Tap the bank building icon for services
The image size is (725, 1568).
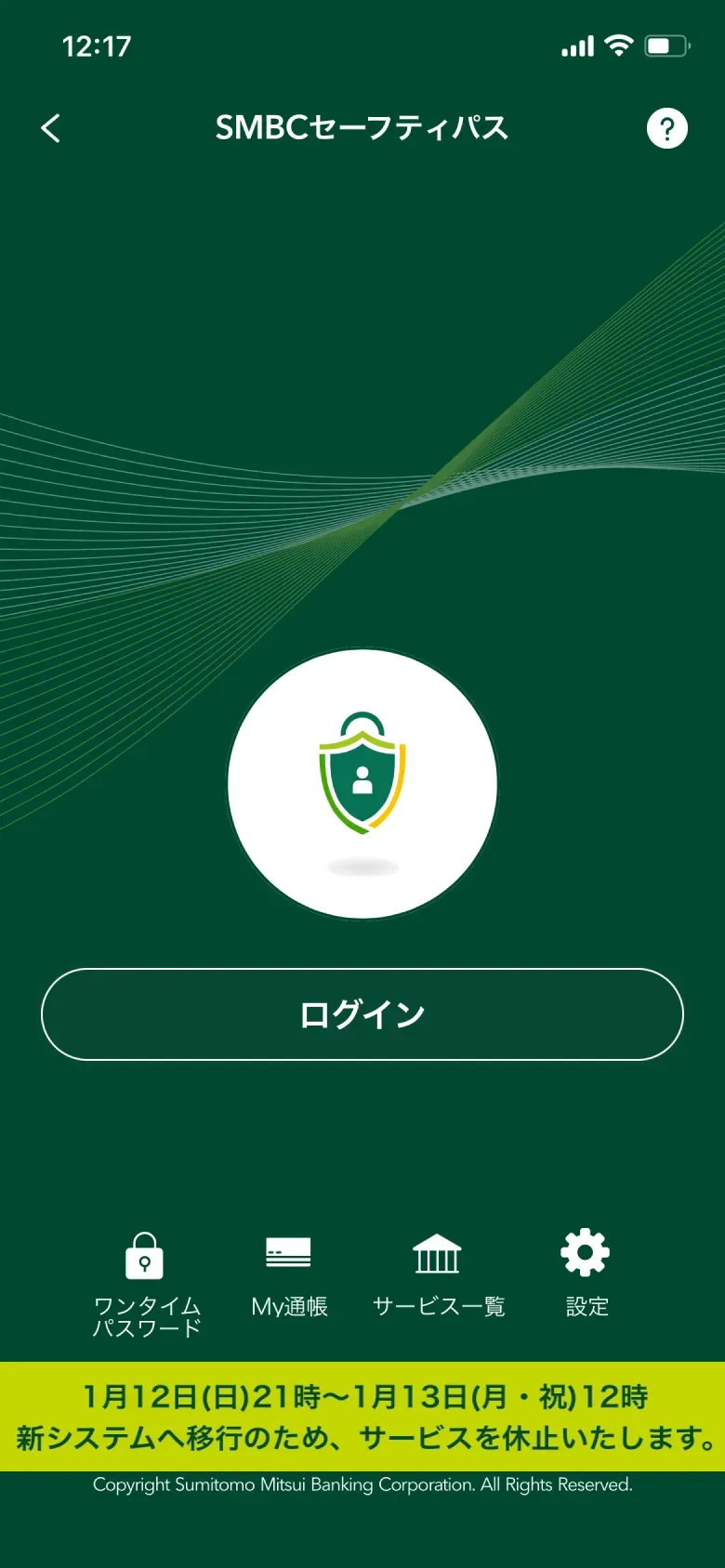437,1254
